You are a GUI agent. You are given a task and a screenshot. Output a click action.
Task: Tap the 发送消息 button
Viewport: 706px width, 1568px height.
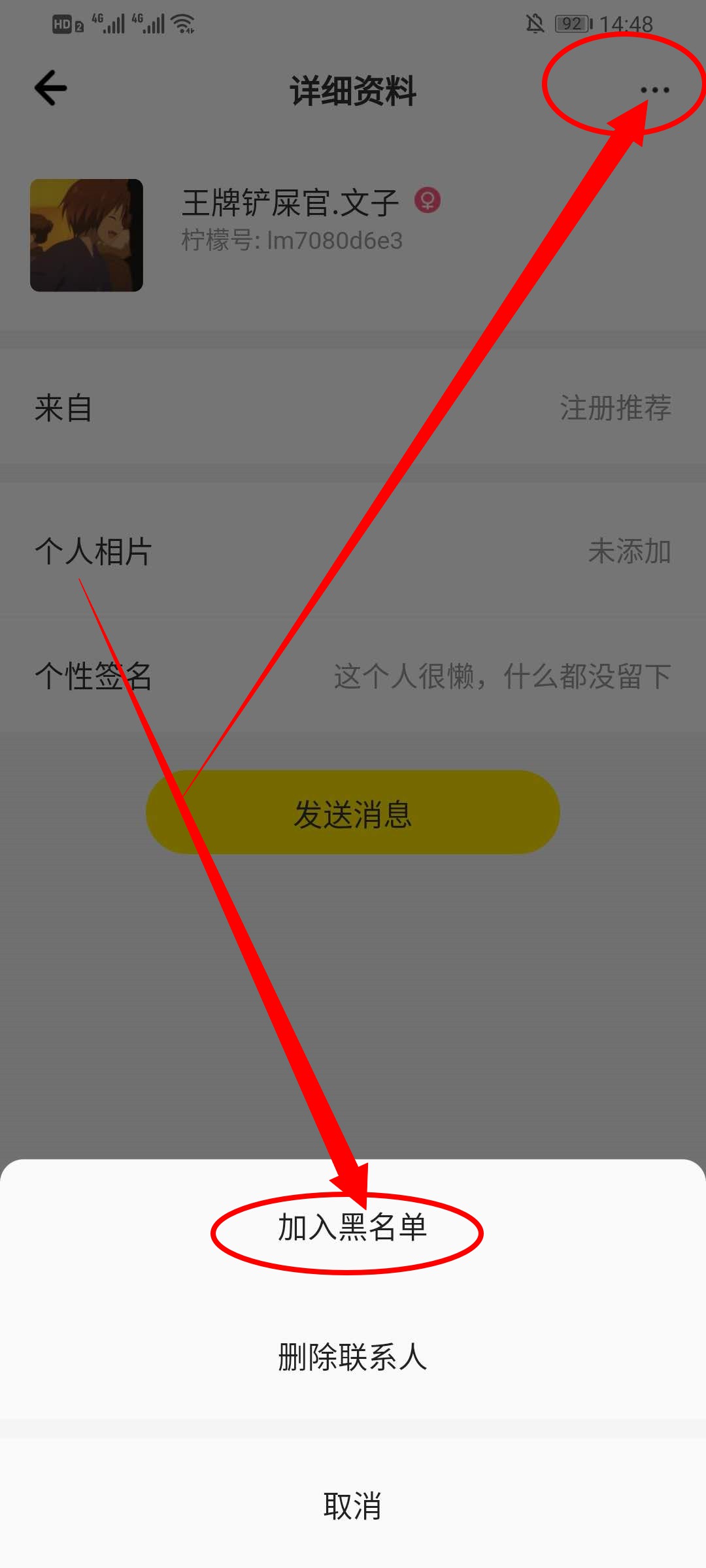tap(352, 813)
